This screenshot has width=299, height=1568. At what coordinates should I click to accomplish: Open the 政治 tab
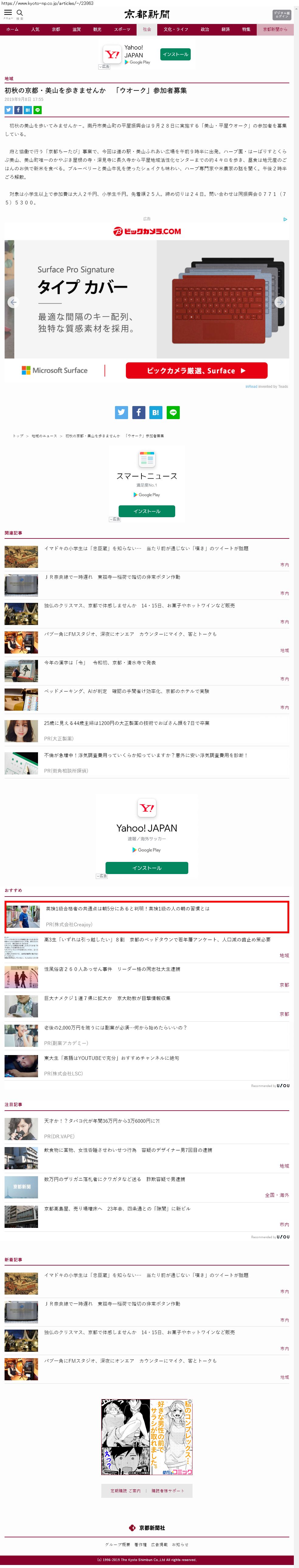pos(205,29)
